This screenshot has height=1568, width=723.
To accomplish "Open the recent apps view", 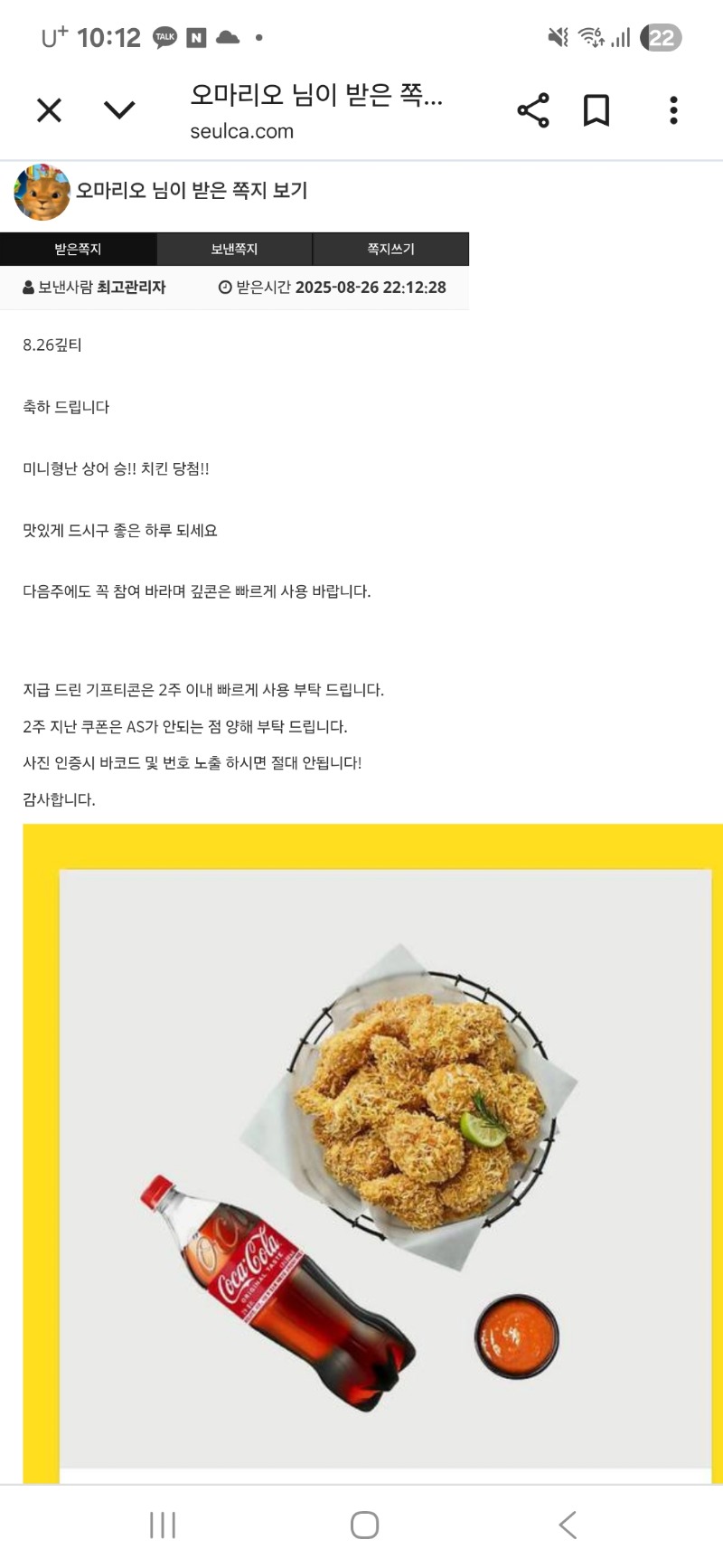I will point(163,1525).
